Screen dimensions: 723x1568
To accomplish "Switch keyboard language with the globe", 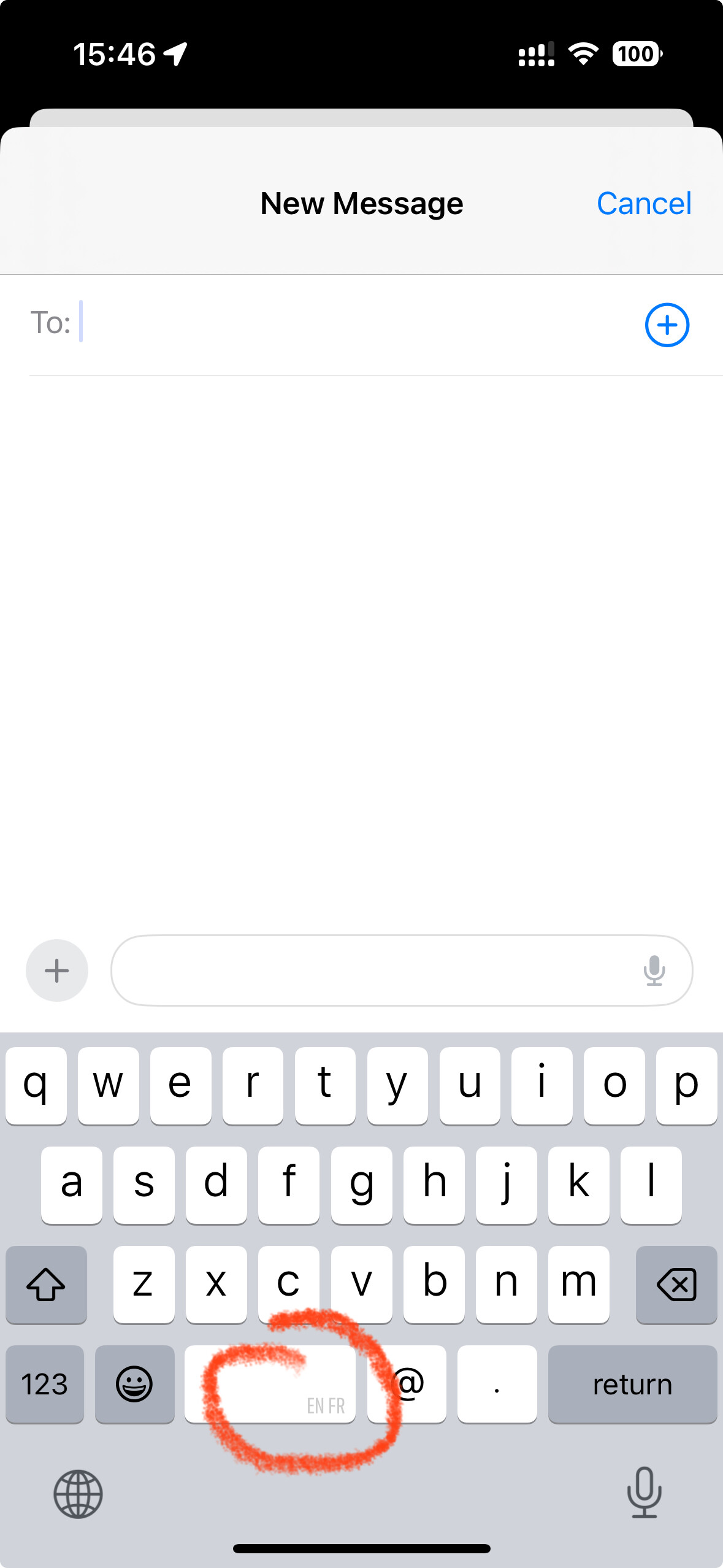I will coord(78,1494).
